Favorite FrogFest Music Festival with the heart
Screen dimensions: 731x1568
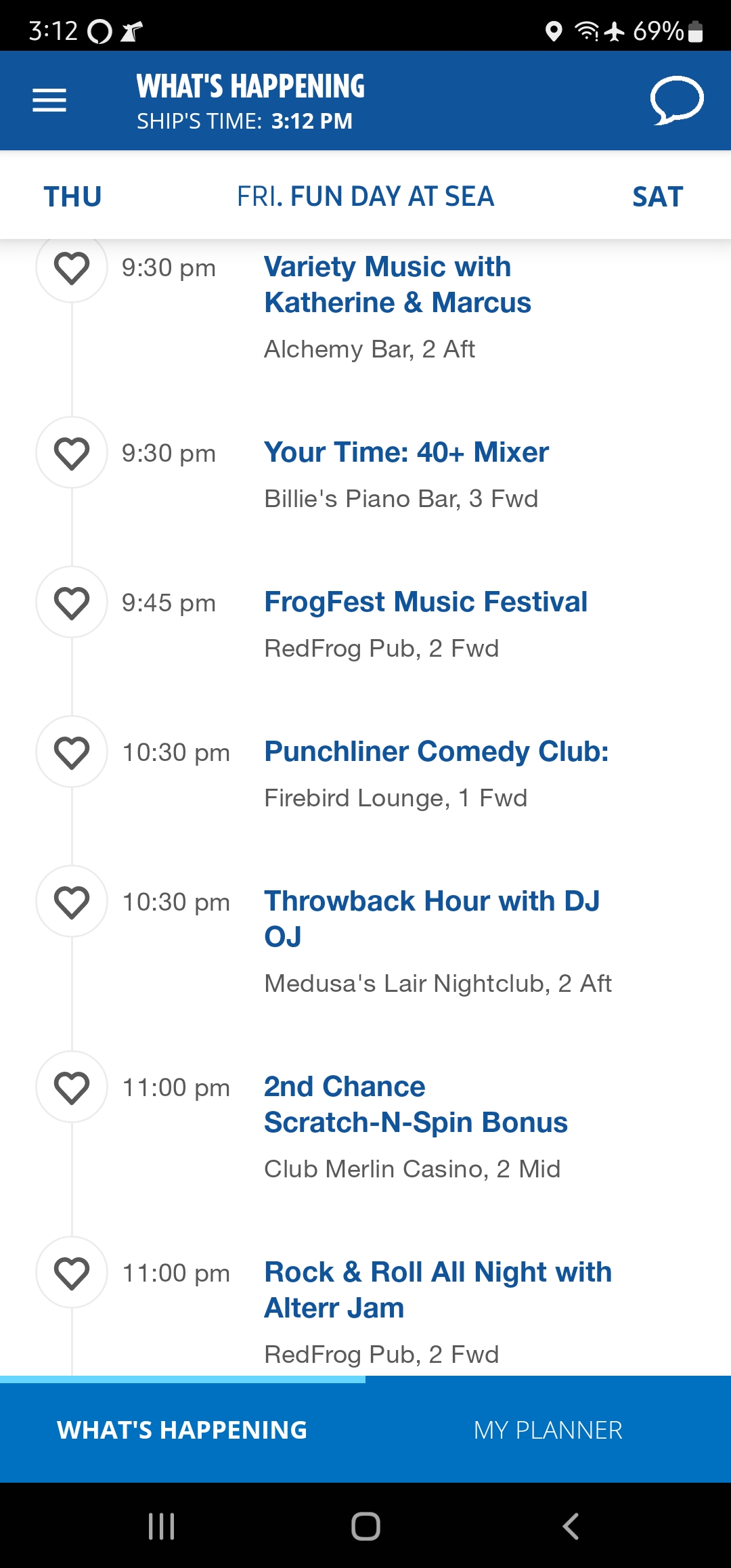72,603
